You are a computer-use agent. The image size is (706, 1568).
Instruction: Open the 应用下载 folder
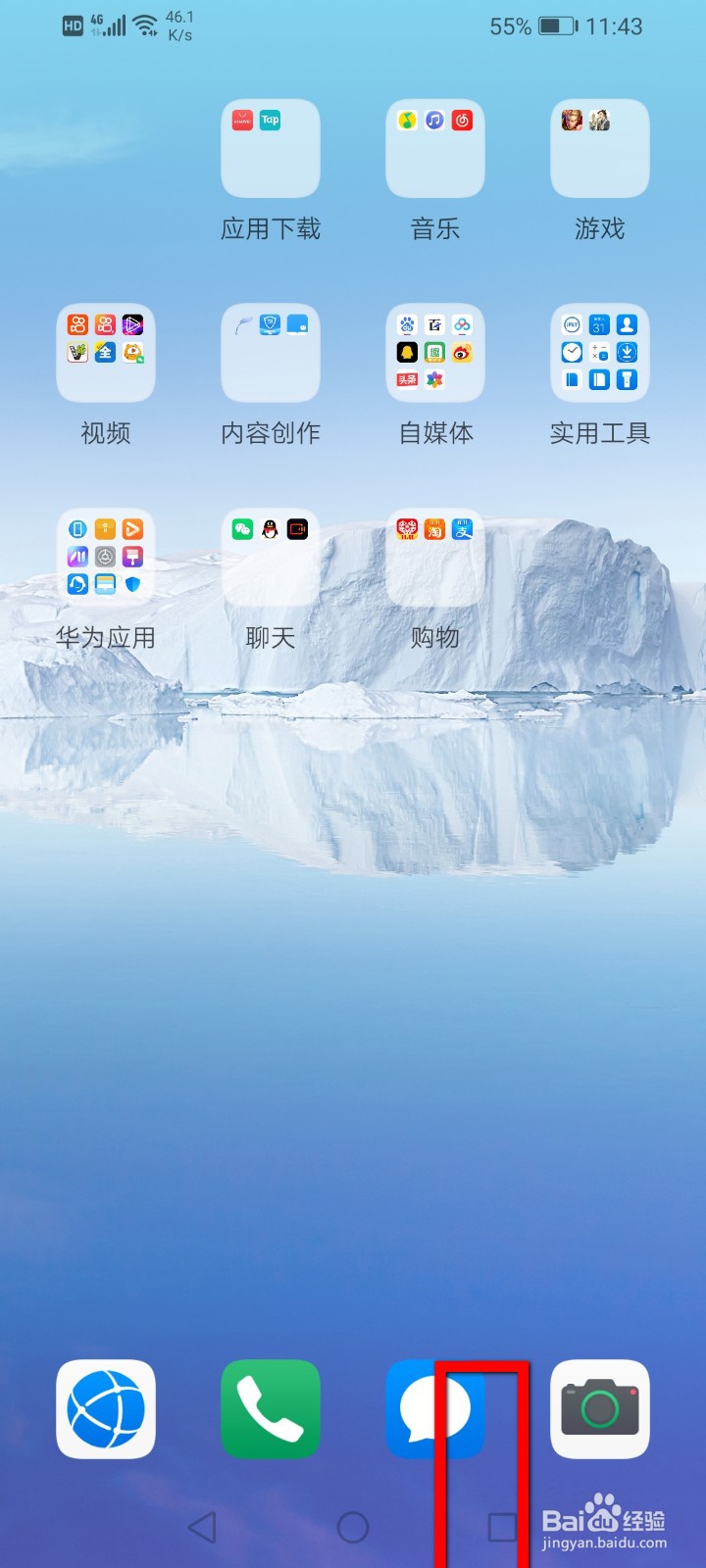tap(271, 149)
